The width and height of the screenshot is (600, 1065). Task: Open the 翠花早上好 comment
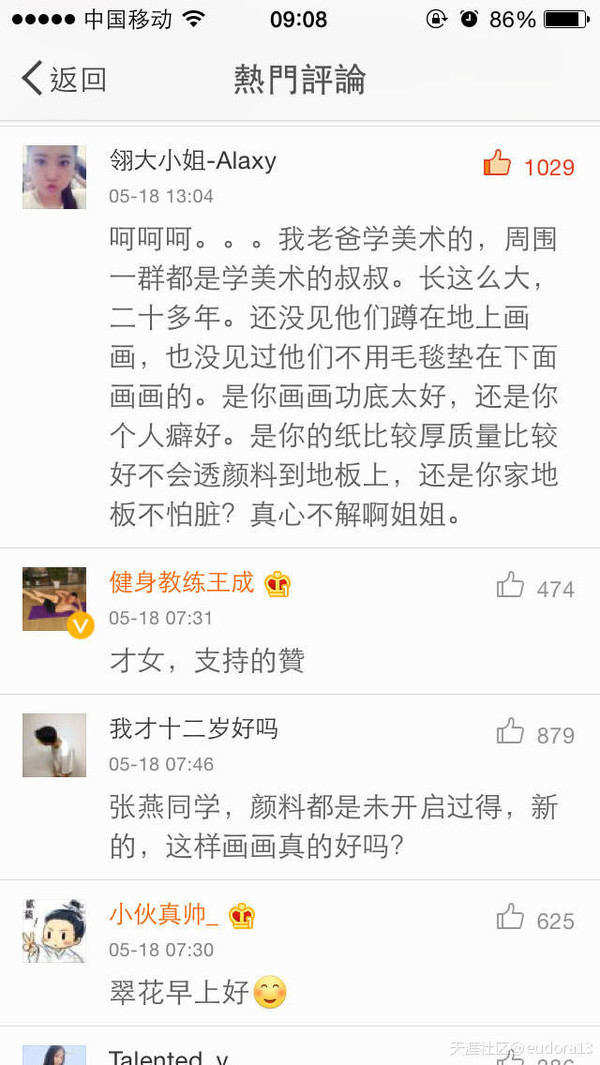pyautogui.click(x=180, y=992)
